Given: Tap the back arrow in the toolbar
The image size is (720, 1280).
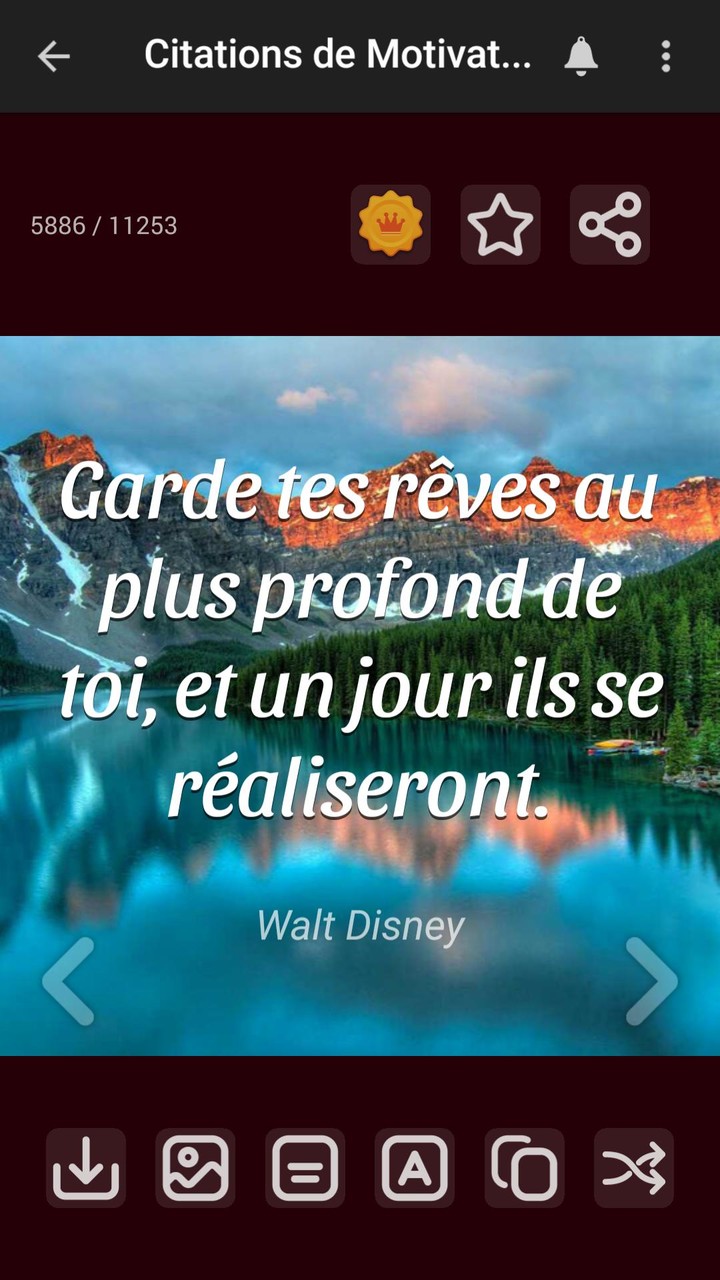Looking at the screenshot, I should pyautogui.click(x=53, y=55).
